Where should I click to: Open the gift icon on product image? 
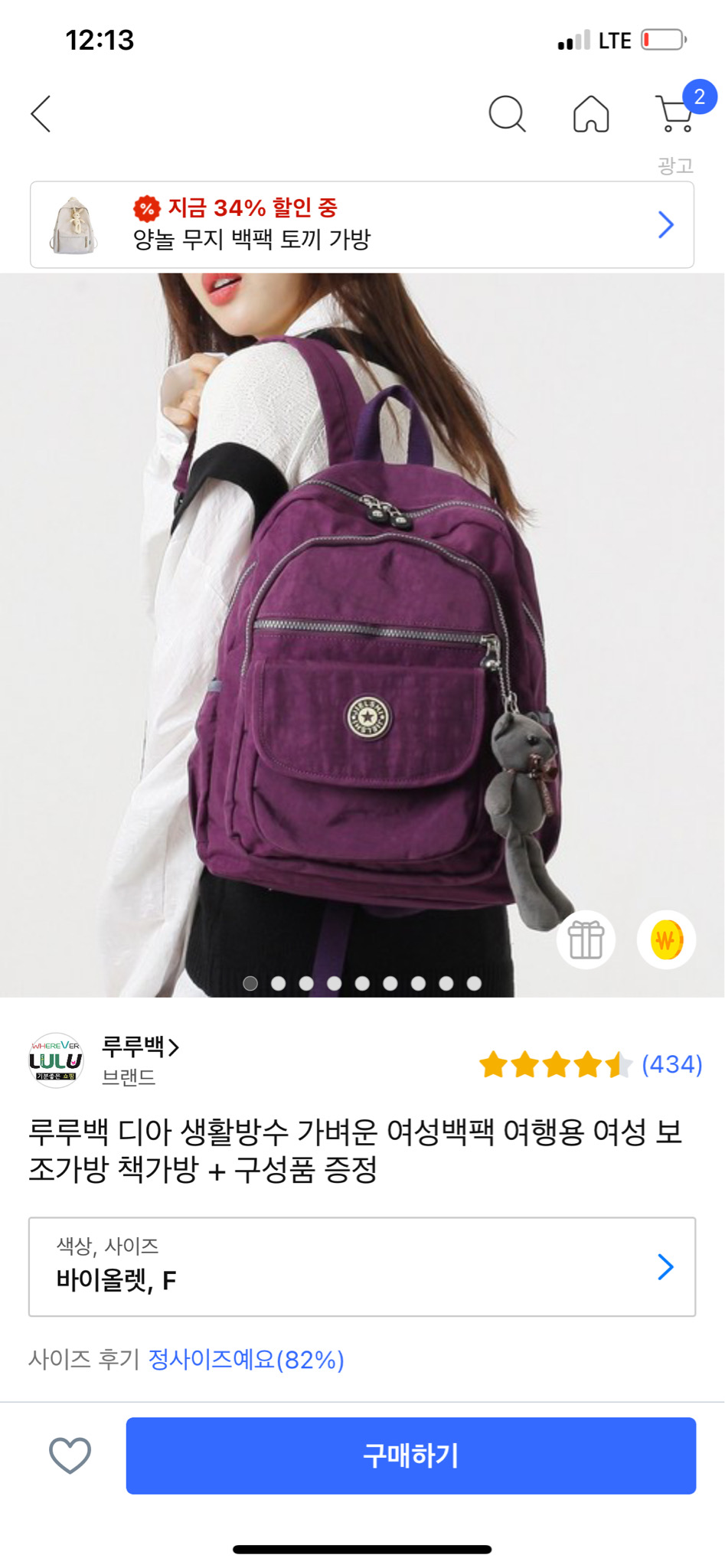point(586,940)
